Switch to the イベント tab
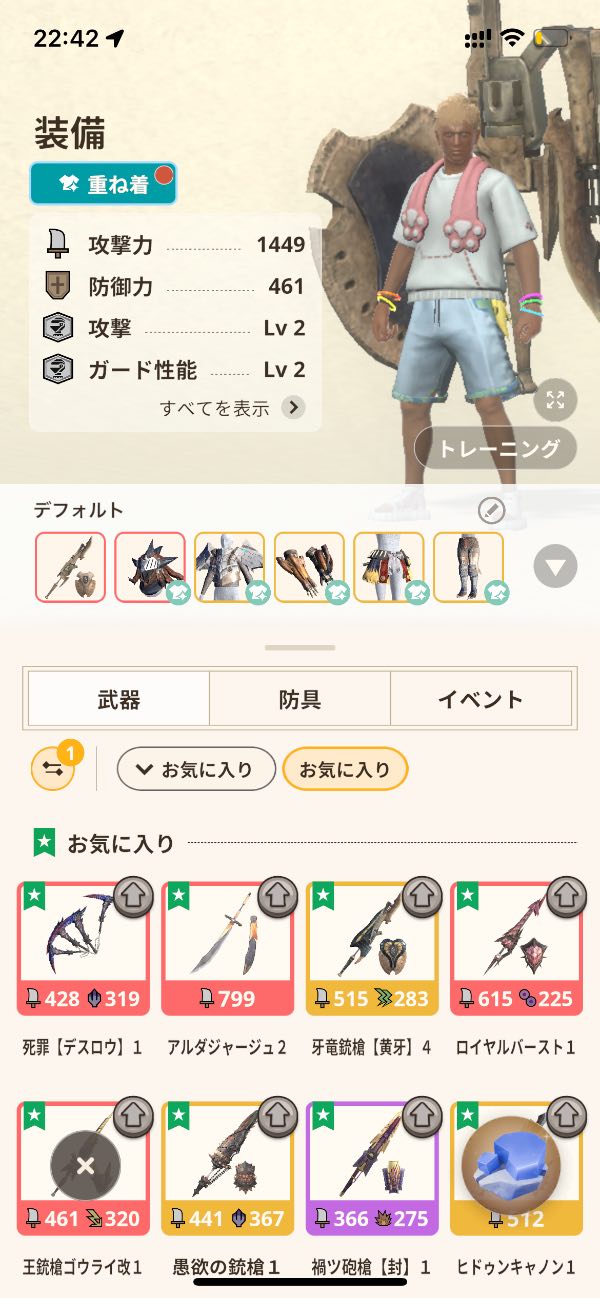Screen dimensions: 600x1298 click(480, 698)
